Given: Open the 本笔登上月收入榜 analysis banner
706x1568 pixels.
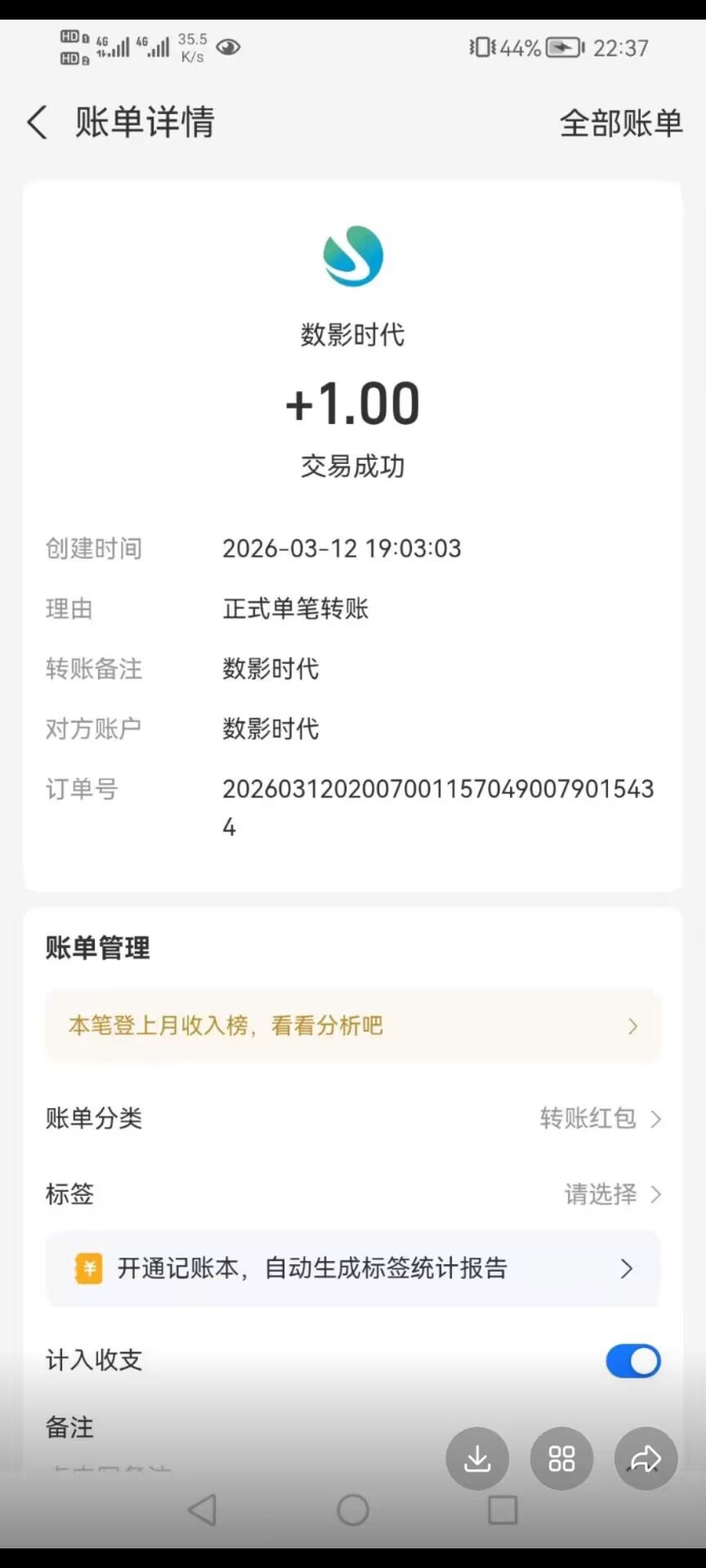Looking at the screenshot, I should 352,1026.
